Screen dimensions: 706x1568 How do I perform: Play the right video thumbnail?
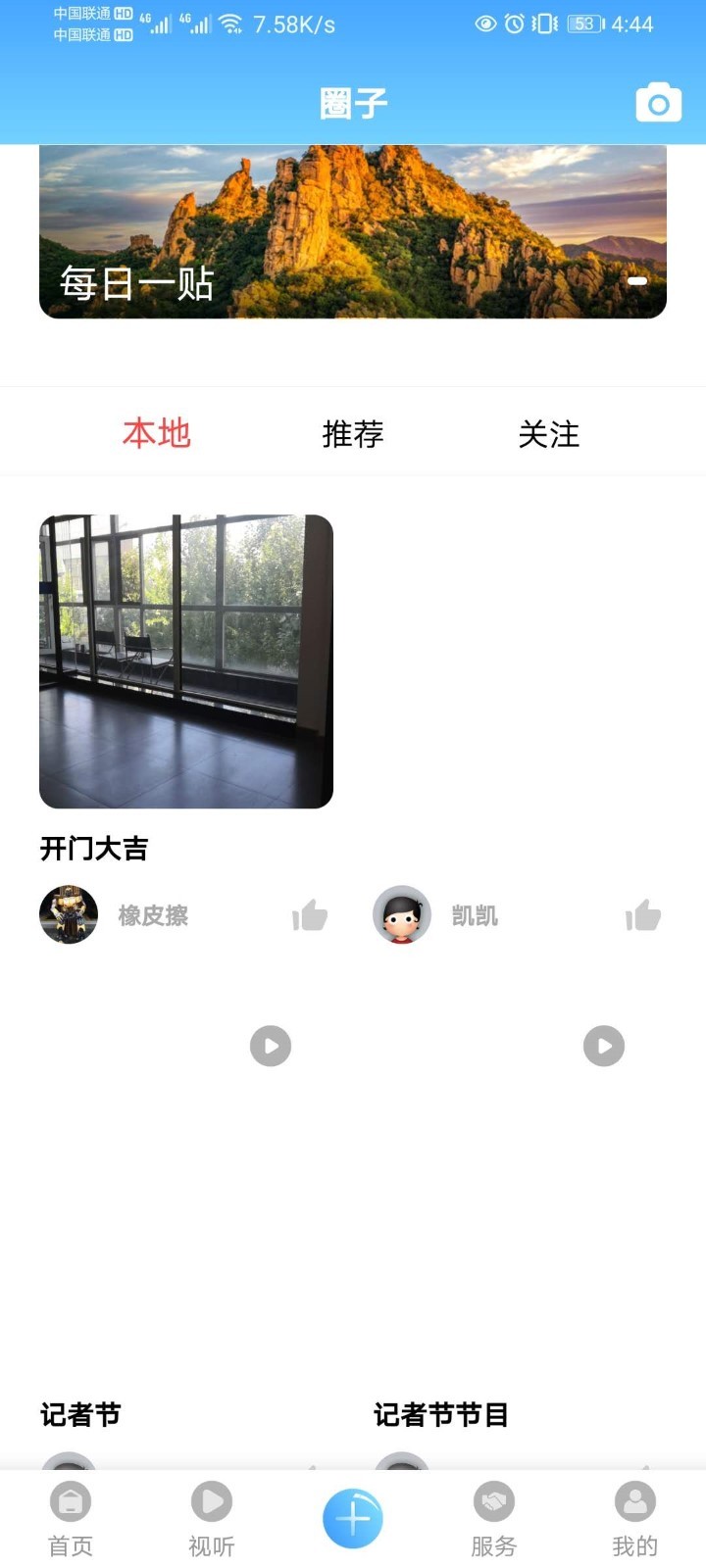click(x=604, y=1046)
